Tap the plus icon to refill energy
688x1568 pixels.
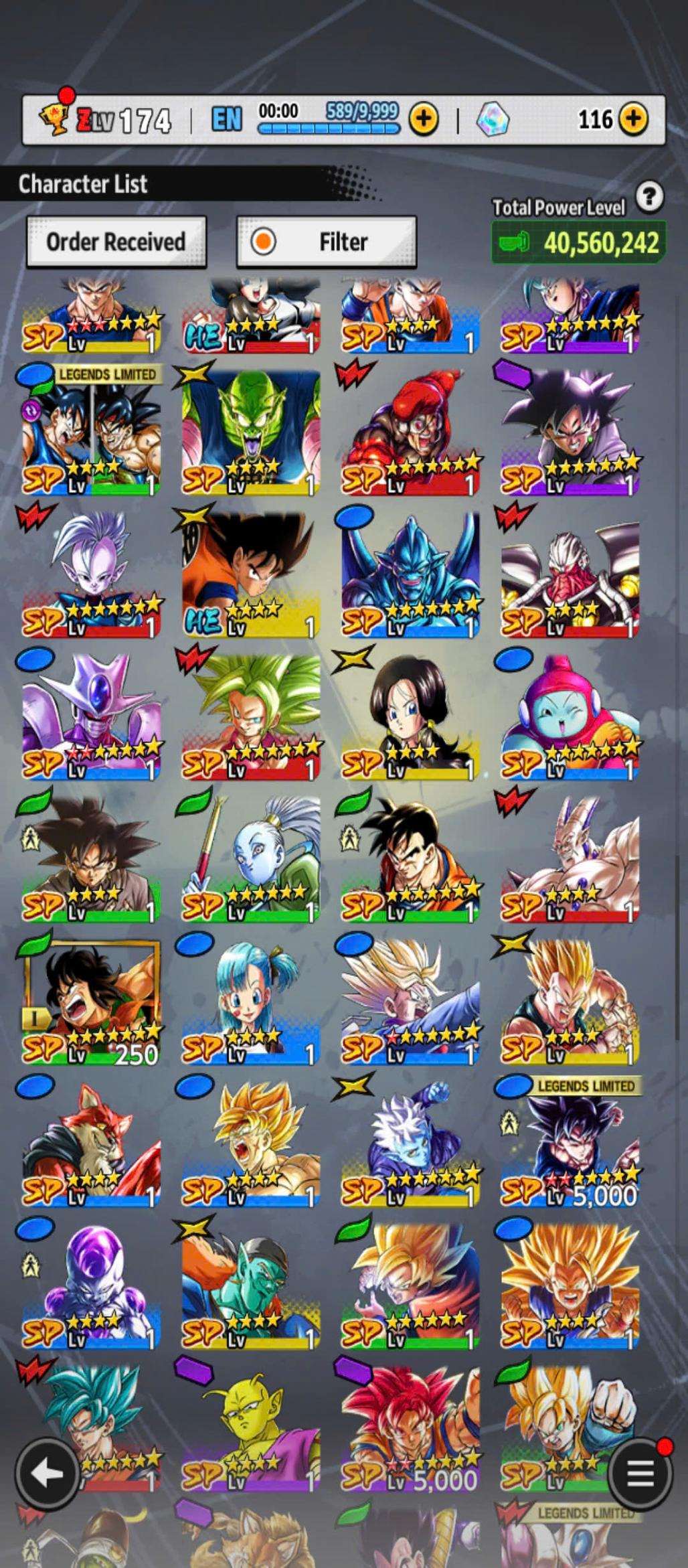424,120
